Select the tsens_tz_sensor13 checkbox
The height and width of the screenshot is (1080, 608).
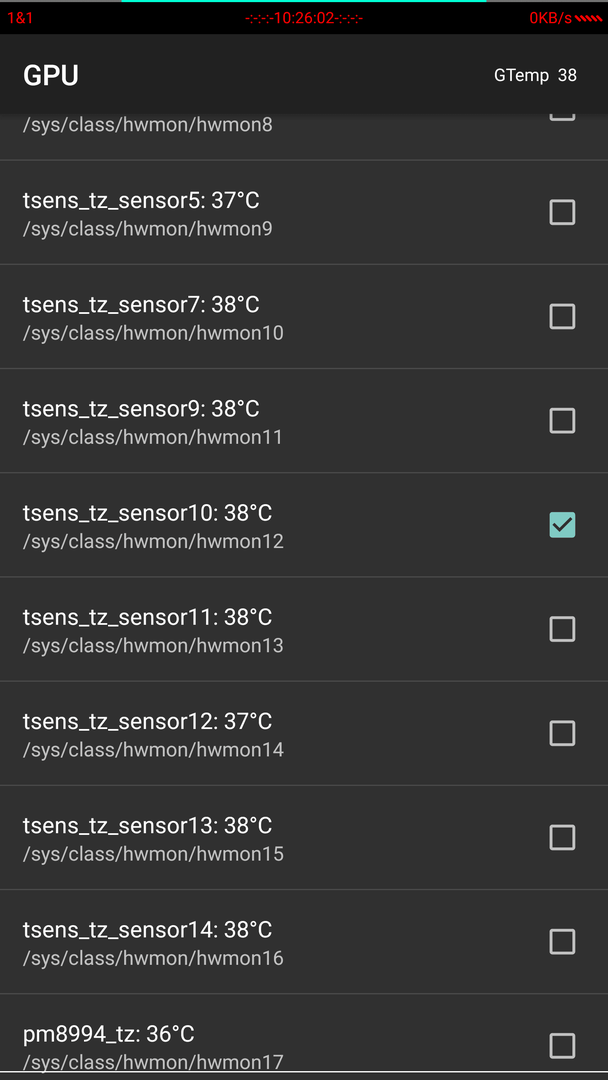pos(562,837)
